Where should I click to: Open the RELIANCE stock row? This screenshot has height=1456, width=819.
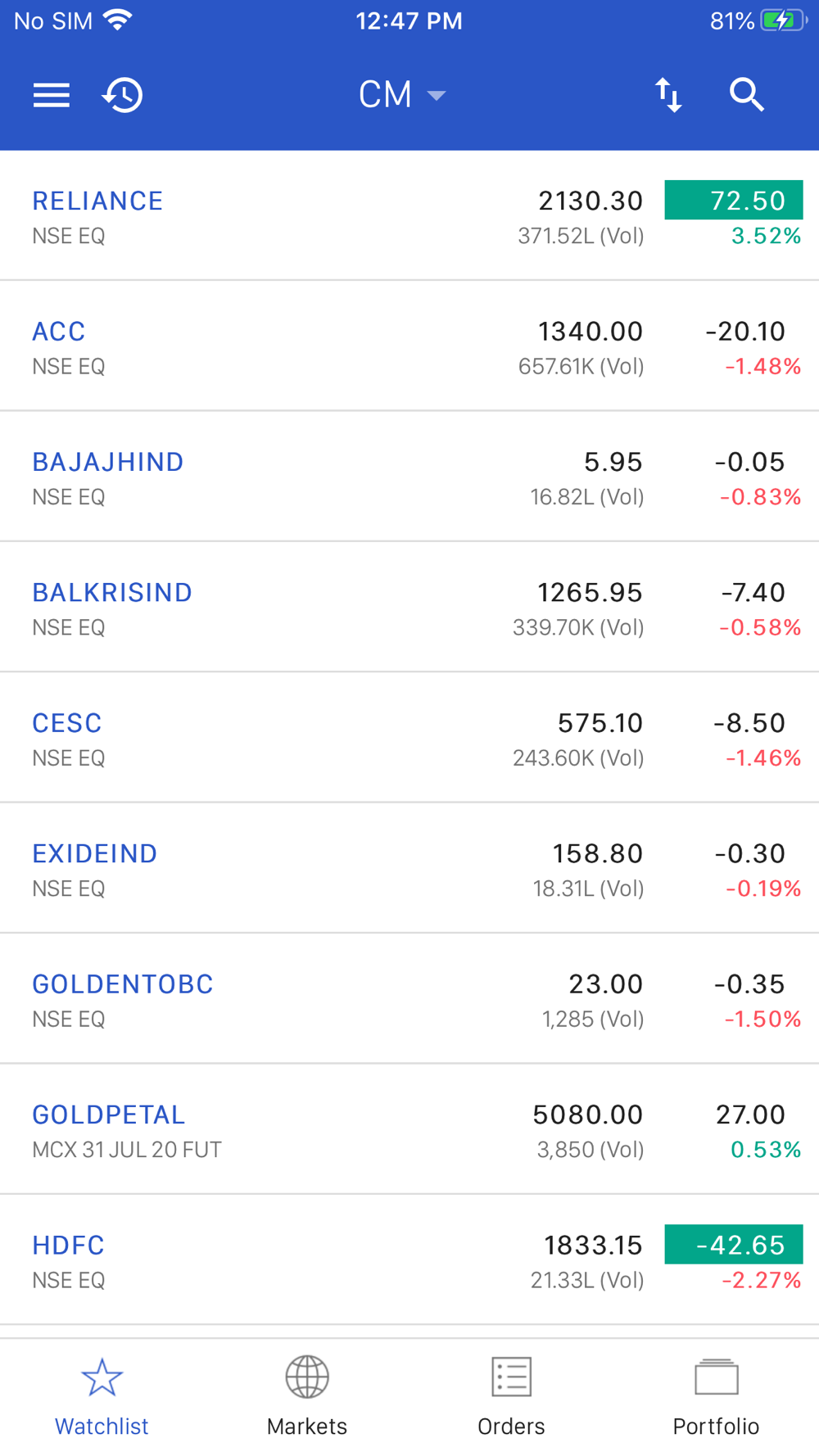click(409, 215)
